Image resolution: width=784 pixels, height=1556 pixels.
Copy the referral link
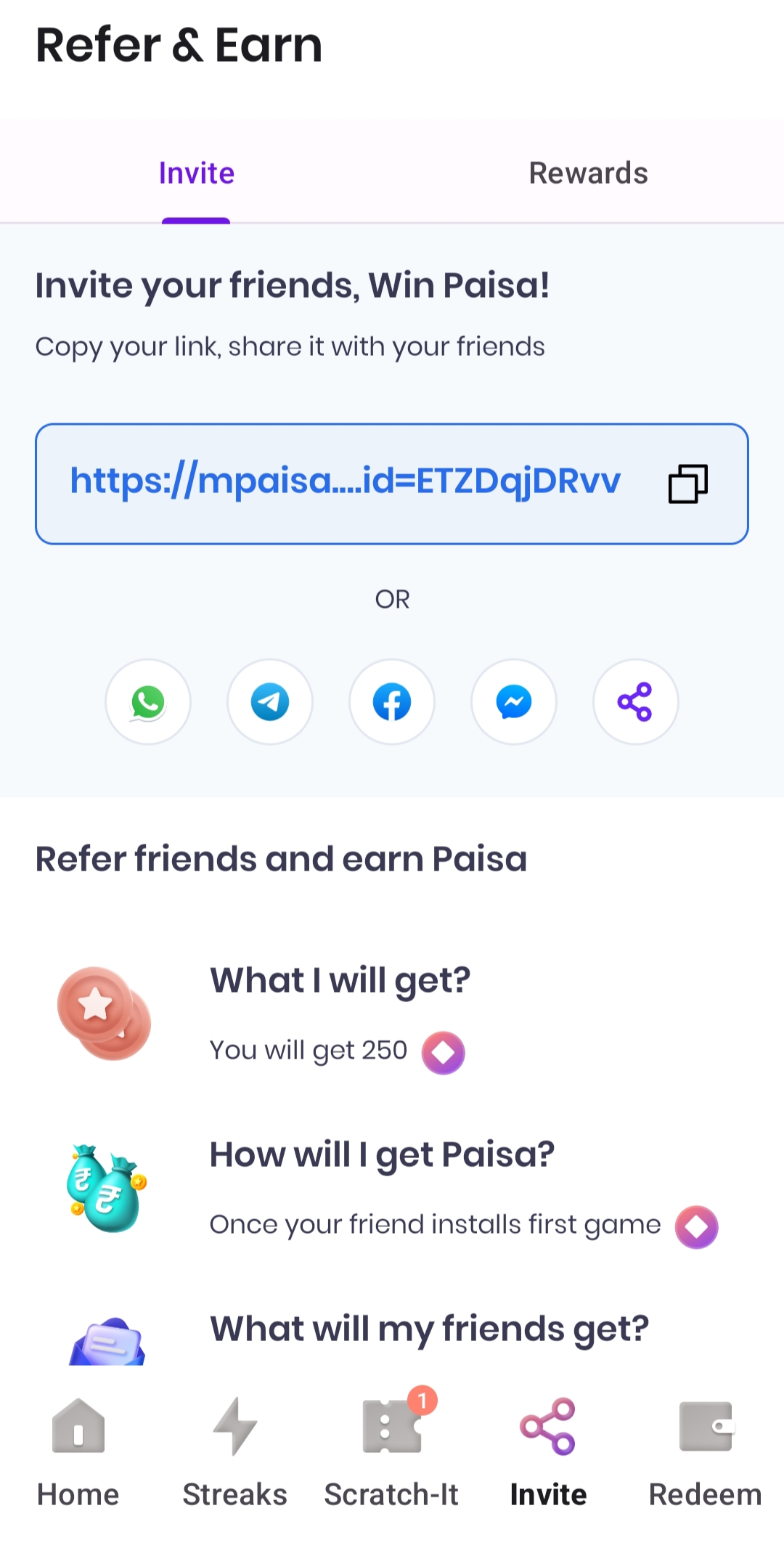[687, 484]
